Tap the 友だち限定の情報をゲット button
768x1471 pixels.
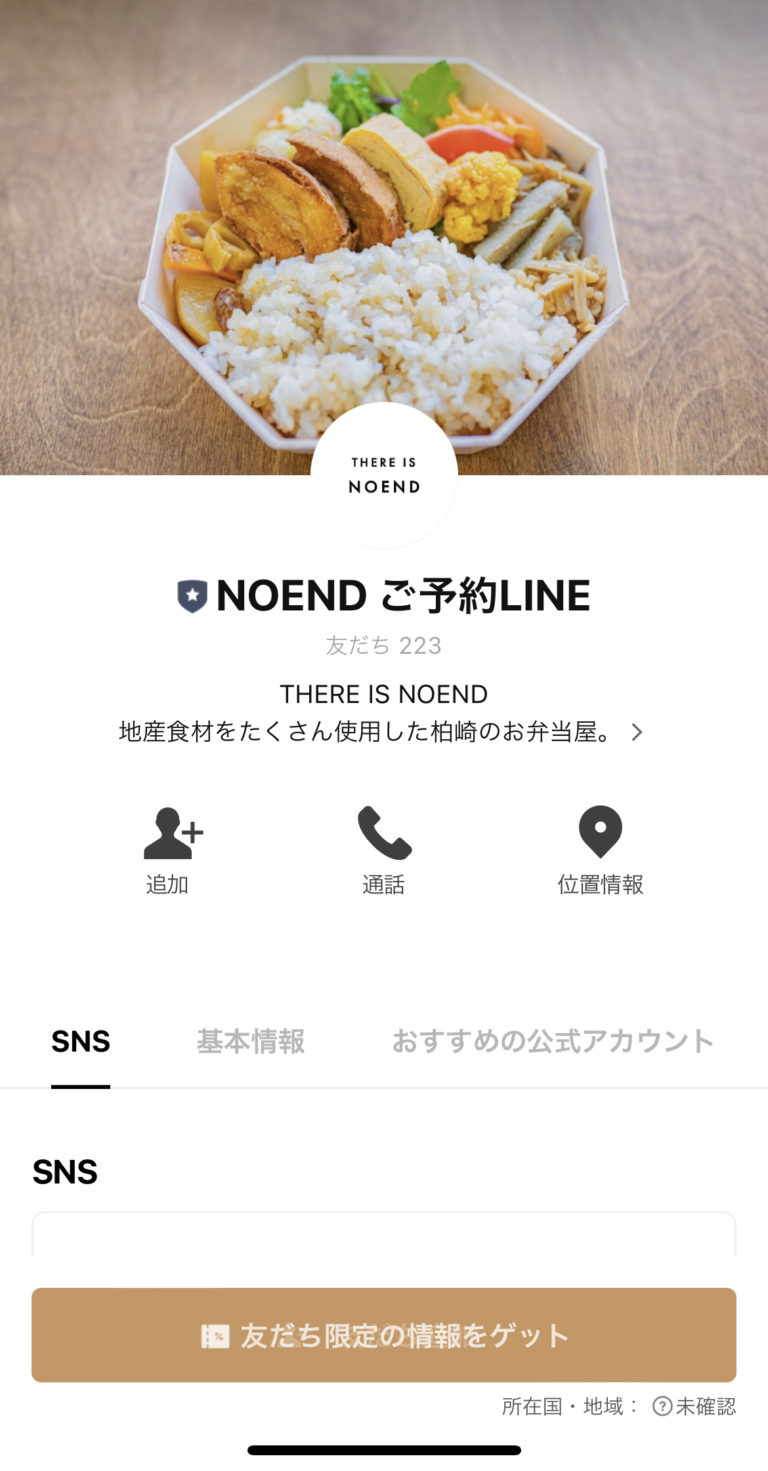point(384,1334)
